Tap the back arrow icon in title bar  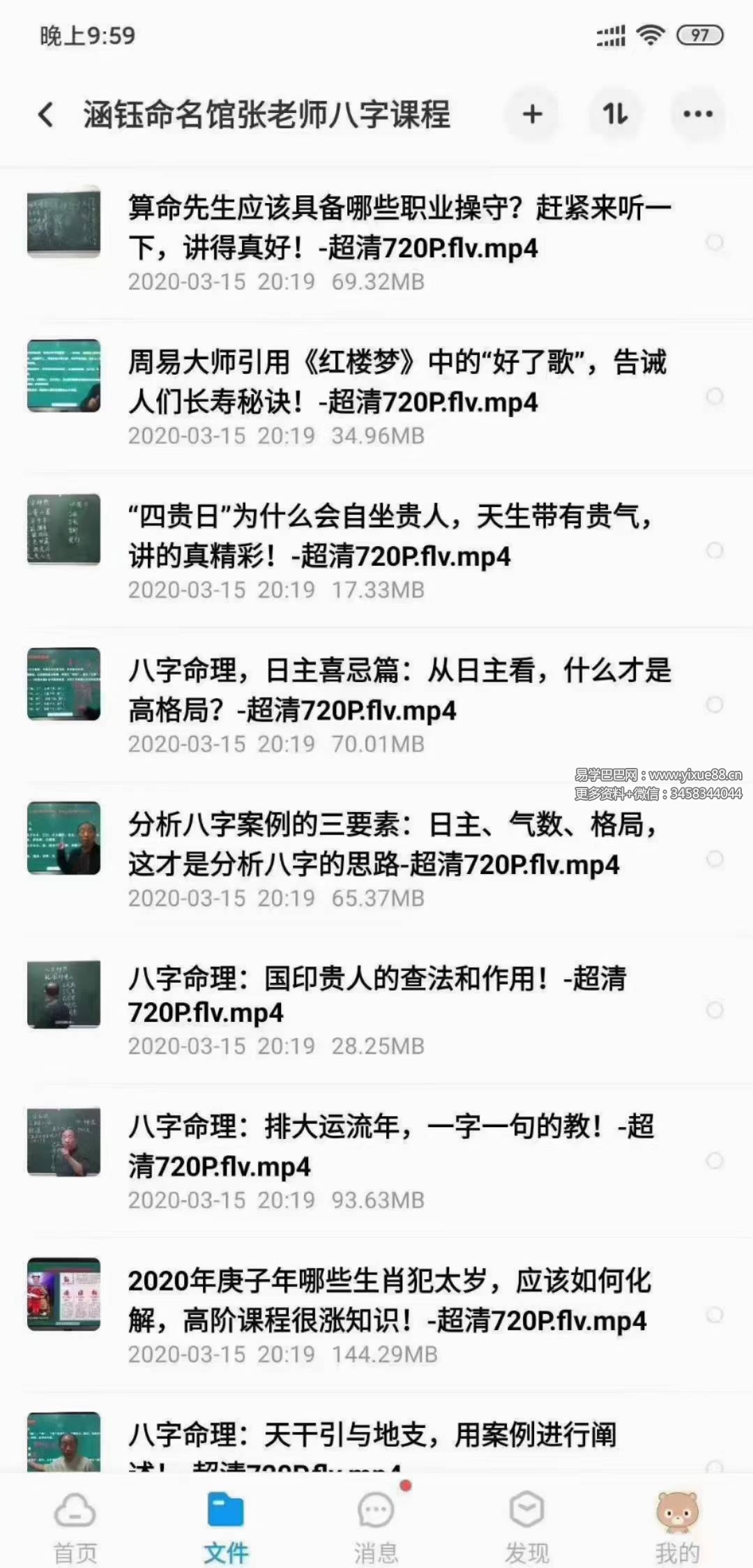pos(46,115)
